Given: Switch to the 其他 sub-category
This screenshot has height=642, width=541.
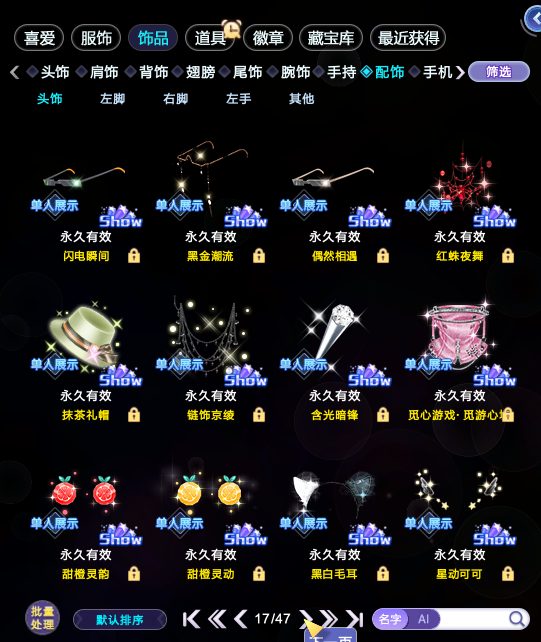Looking at the screenshot, I should click(x=302, y=99).
